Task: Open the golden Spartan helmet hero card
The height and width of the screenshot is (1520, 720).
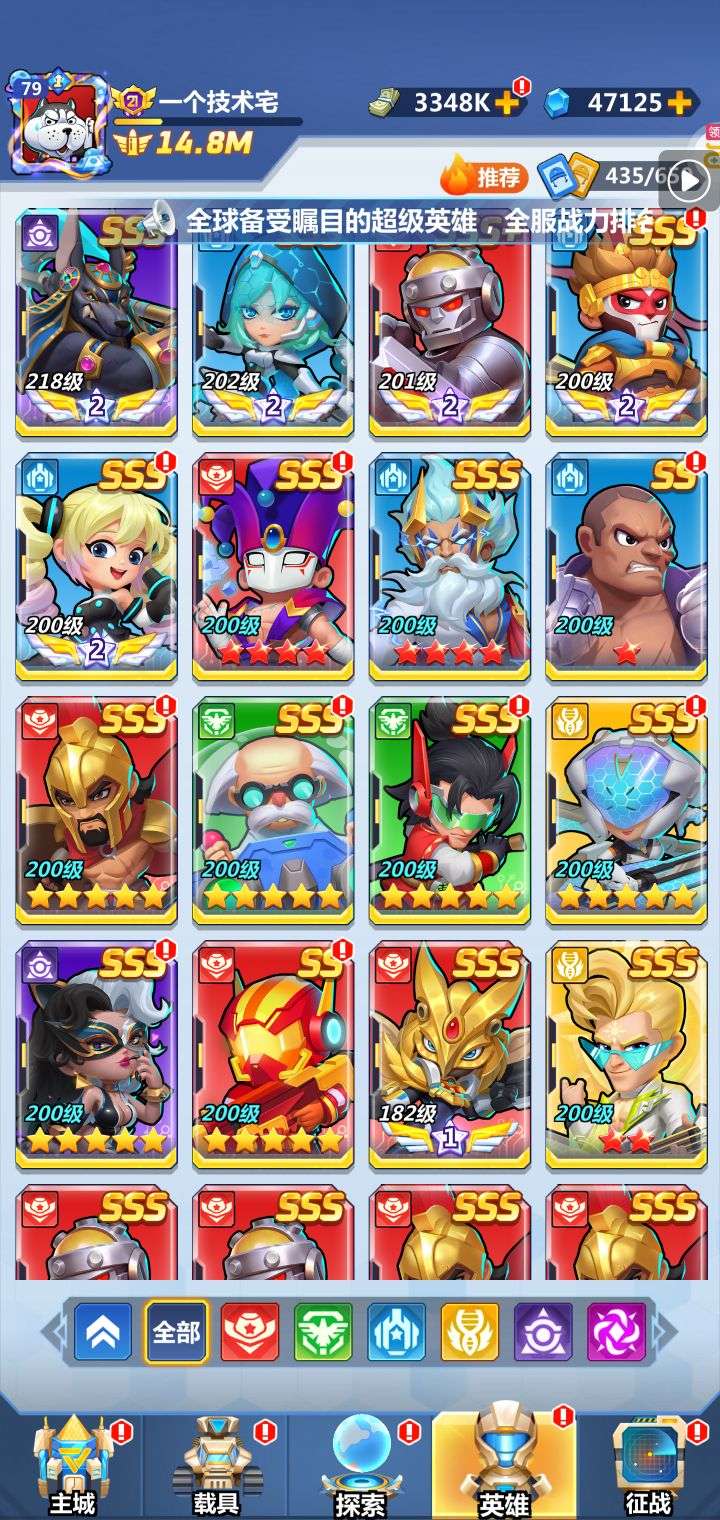Action: tap(97, 811)
